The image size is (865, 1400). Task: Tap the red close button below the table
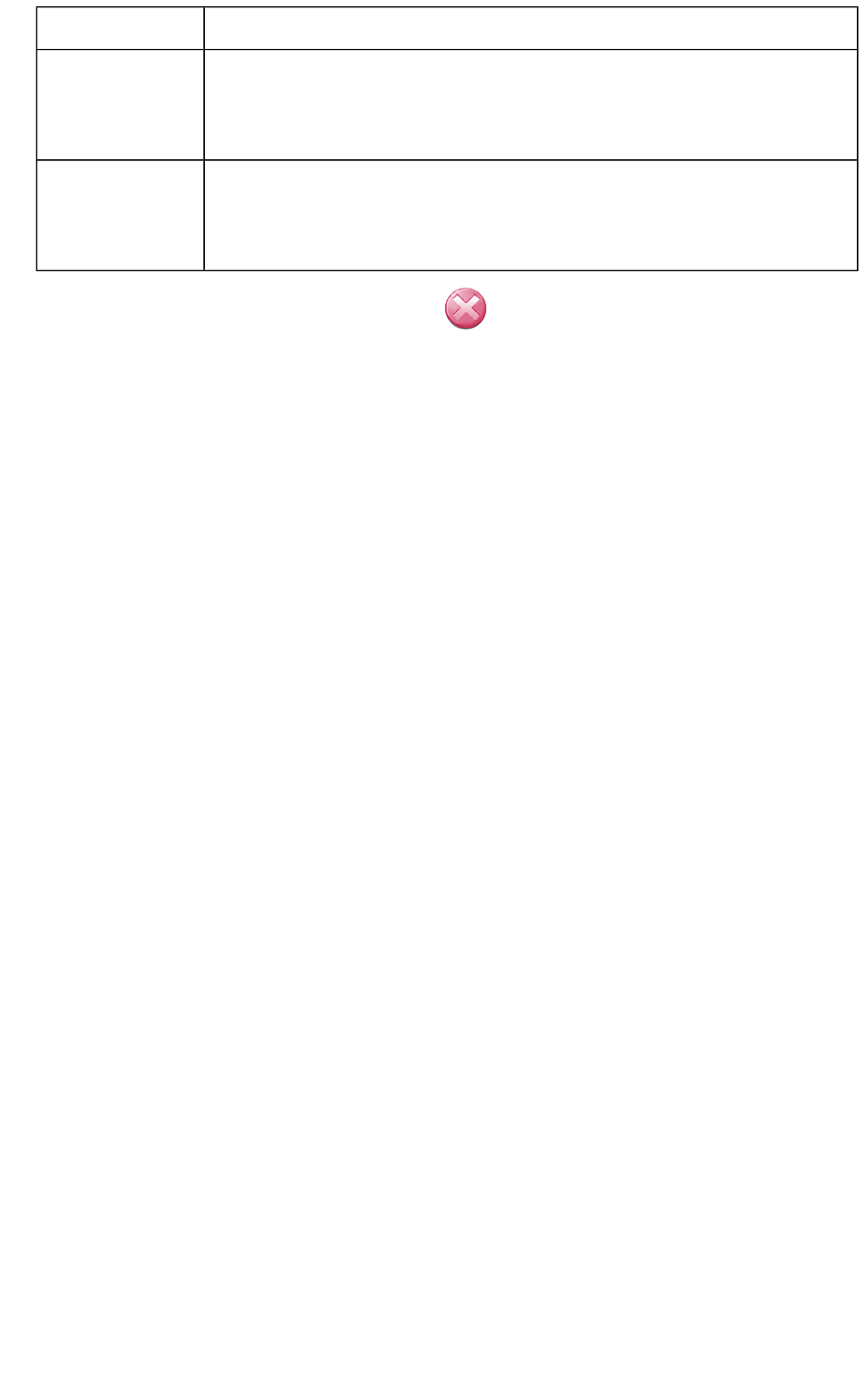pos(465,309)
